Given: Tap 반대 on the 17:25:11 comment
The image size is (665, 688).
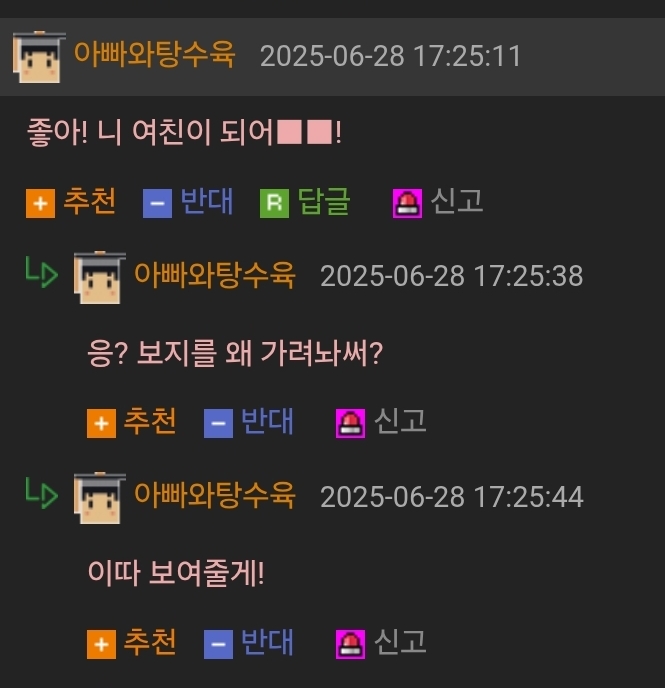Looking at the screenshot, I should pyautogui.click(x=189, y=202).
